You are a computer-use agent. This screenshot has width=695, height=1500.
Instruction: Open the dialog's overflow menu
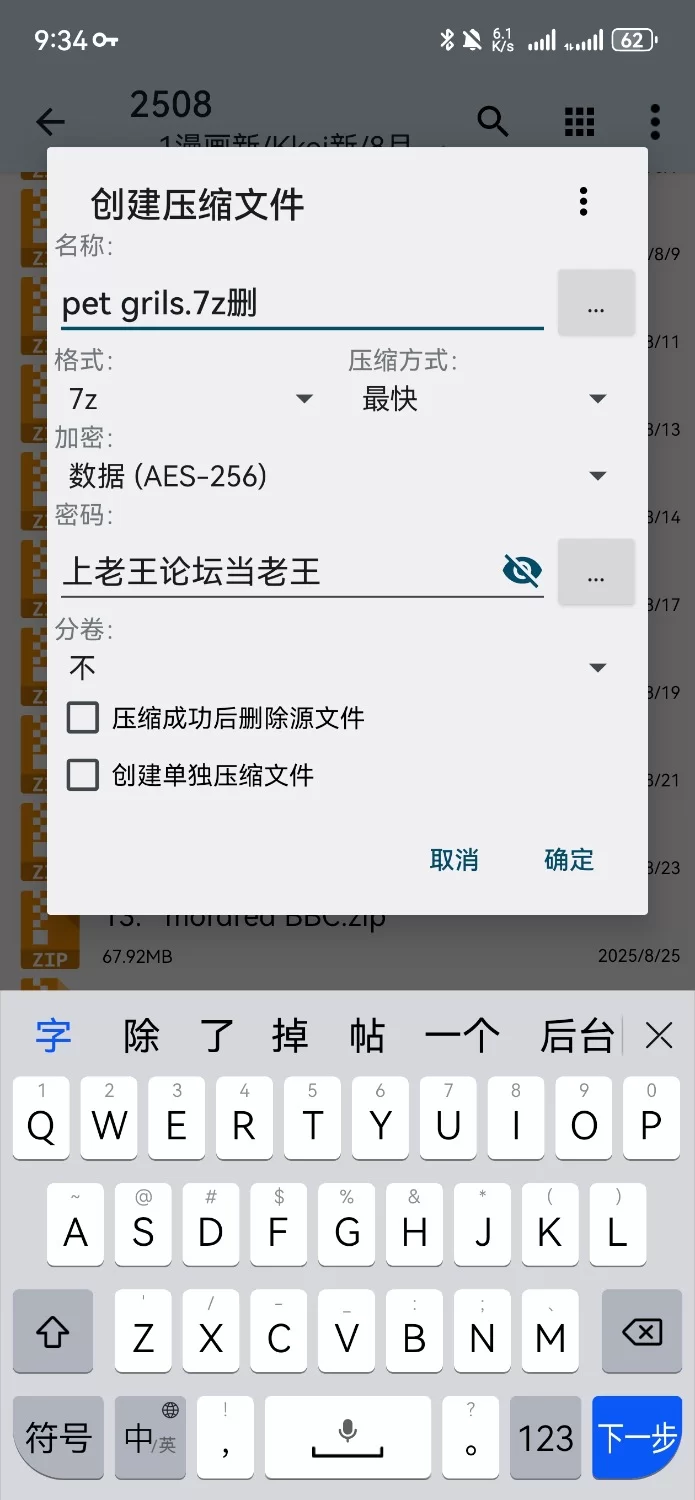pos(583,202)
